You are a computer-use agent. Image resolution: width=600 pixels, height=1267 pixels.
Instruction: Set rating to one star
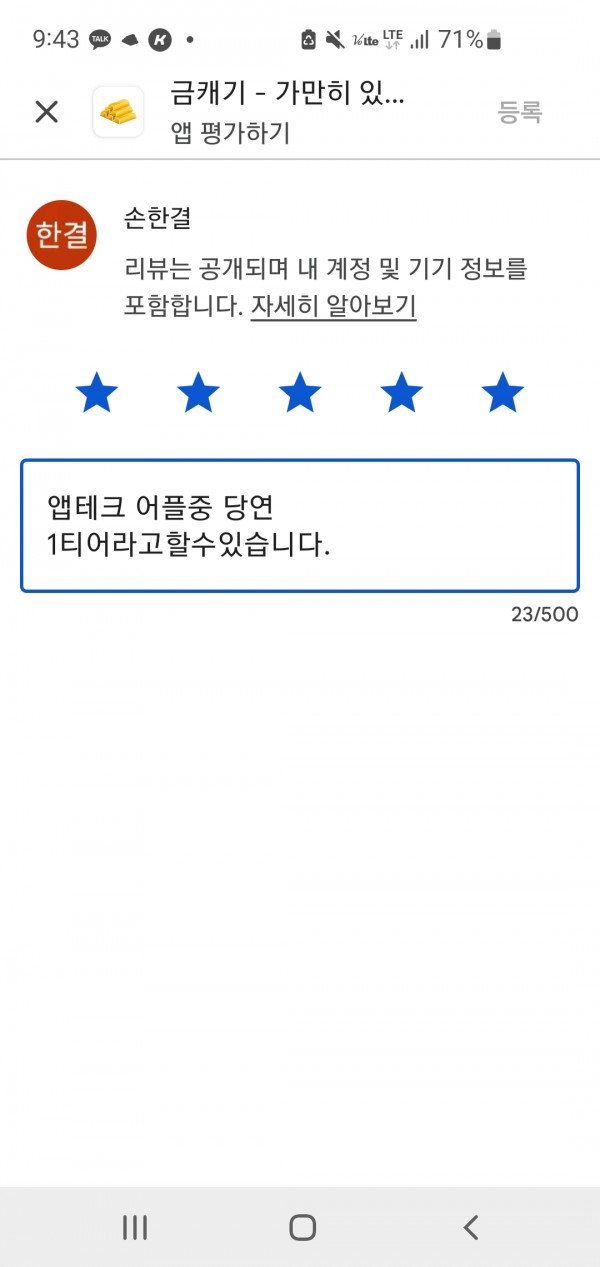pos(97,393)
